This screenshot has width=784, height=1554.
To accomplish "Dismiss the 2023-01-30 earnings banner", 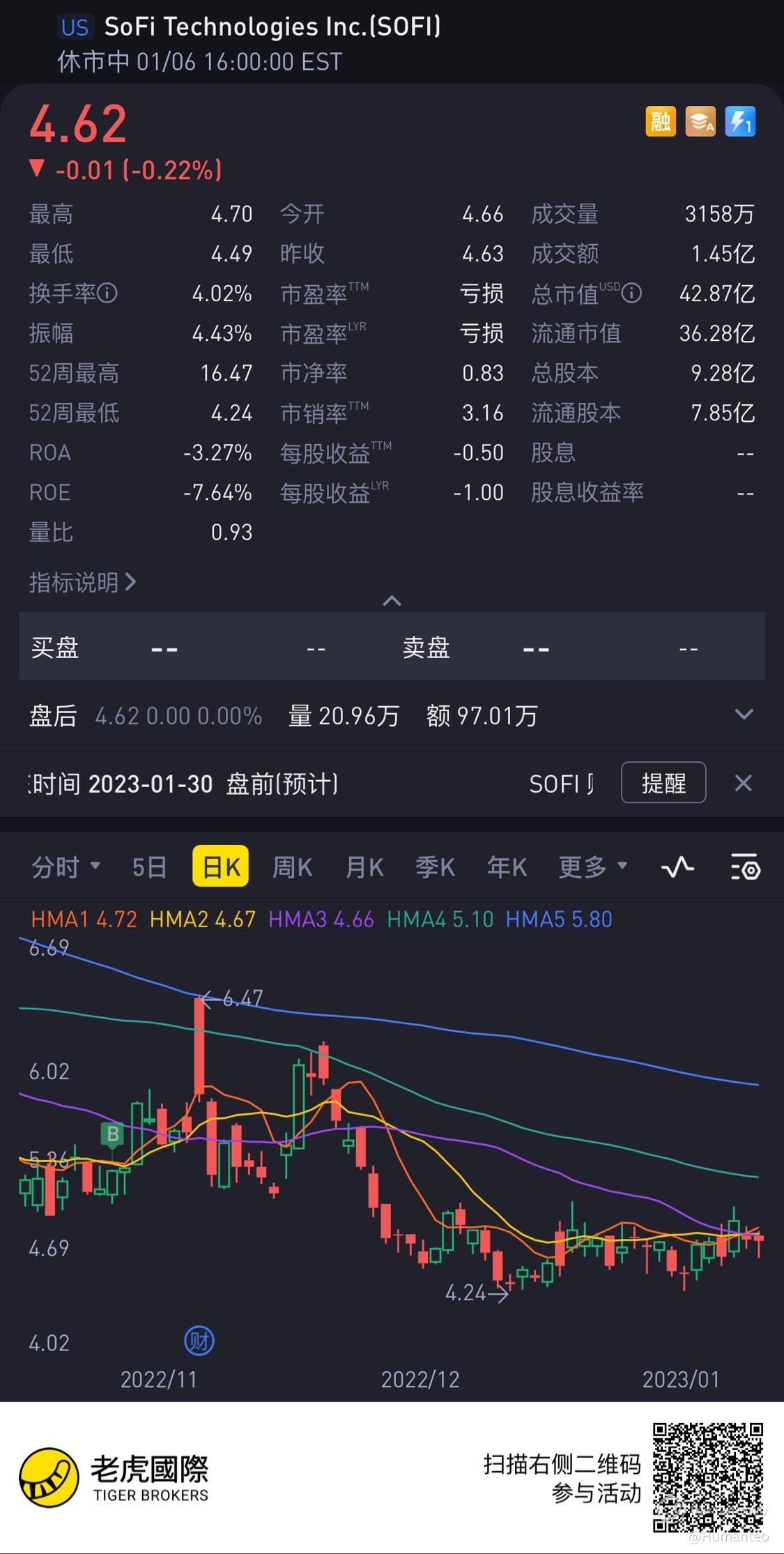I will [743, 783].
